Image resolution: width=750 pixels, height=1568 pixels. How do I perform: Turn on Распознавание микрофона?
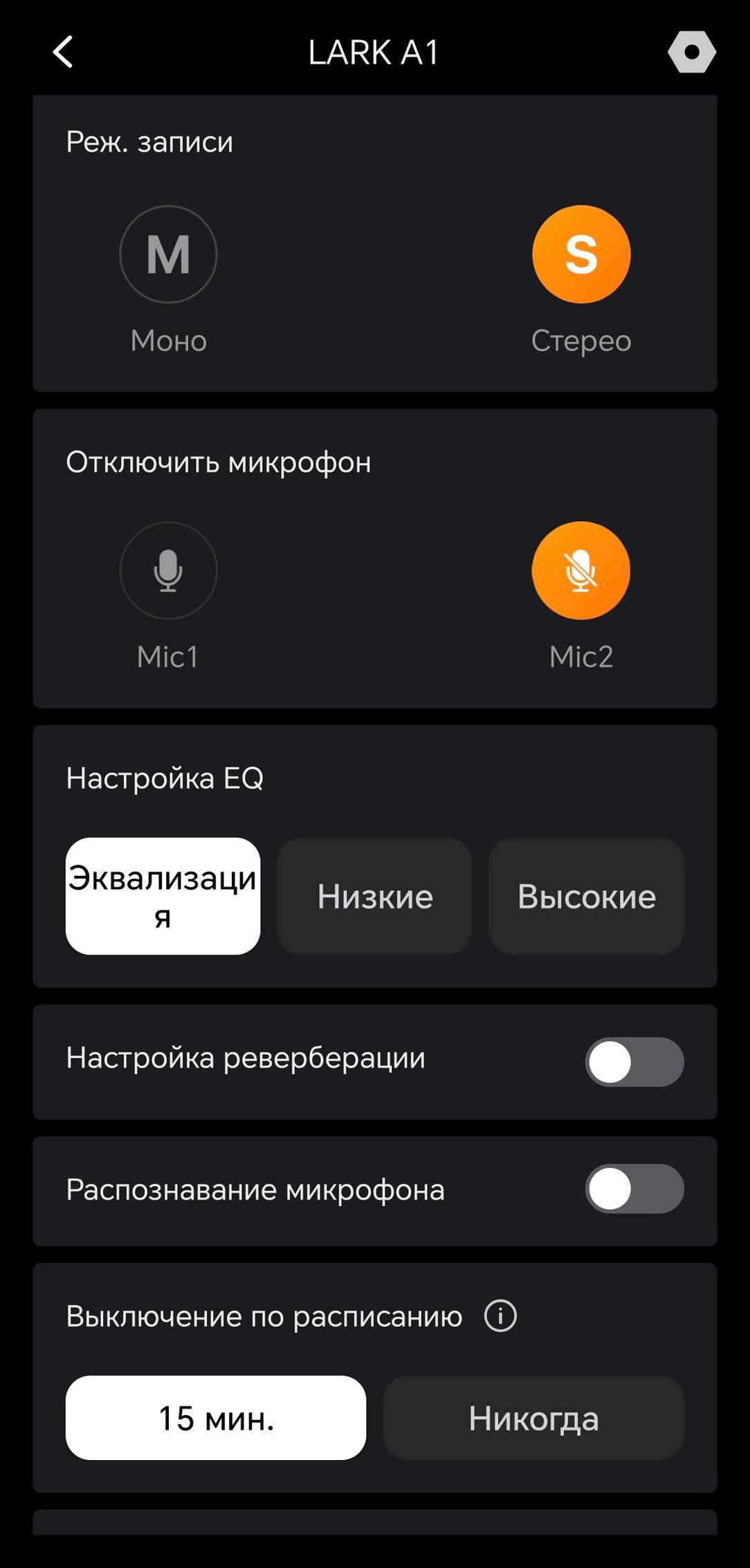tap(634, 1189)
